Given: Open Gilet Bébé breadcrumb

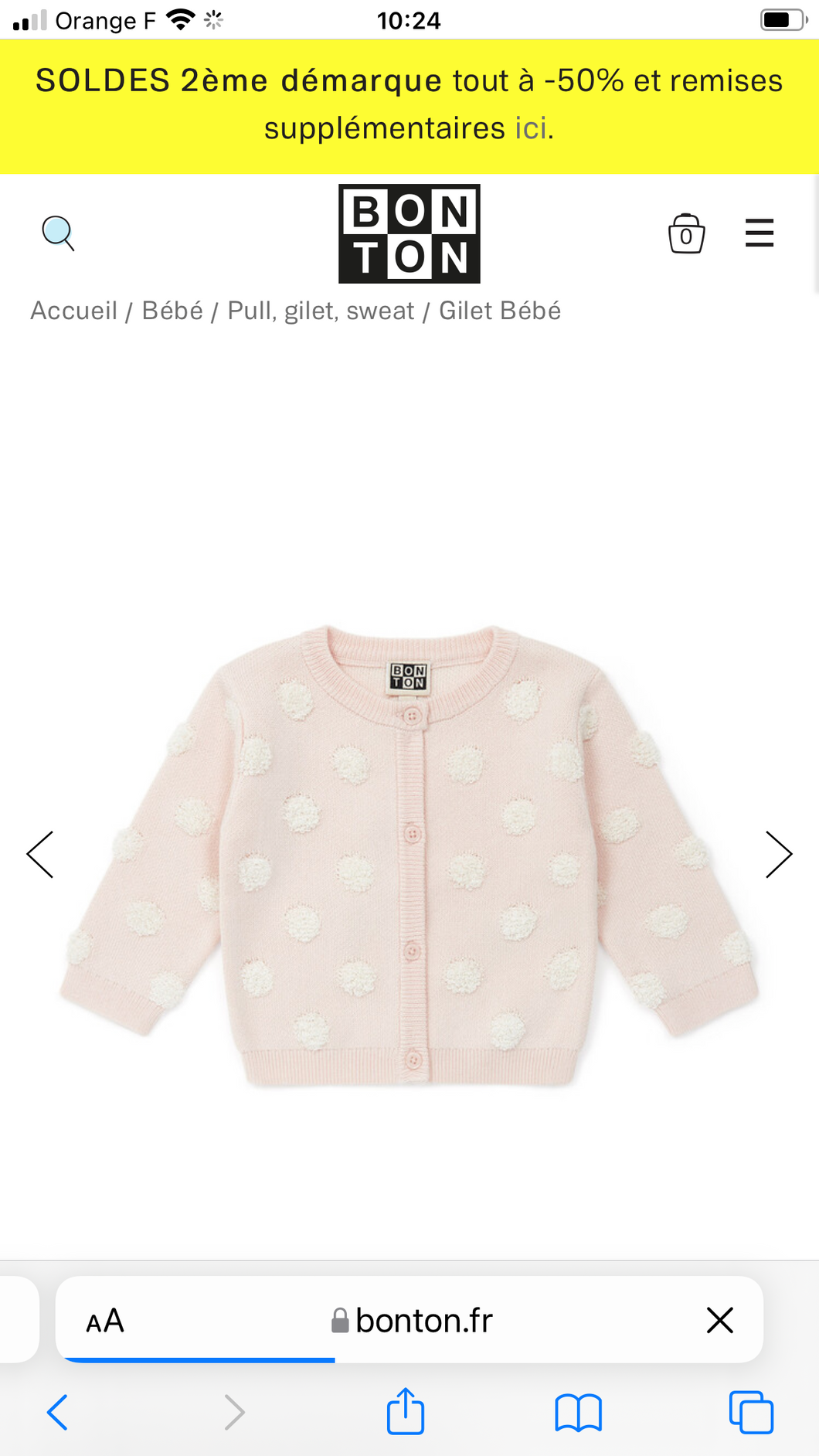Looking at the screenshot, I should pyautogui.click(x=500, y=311).
